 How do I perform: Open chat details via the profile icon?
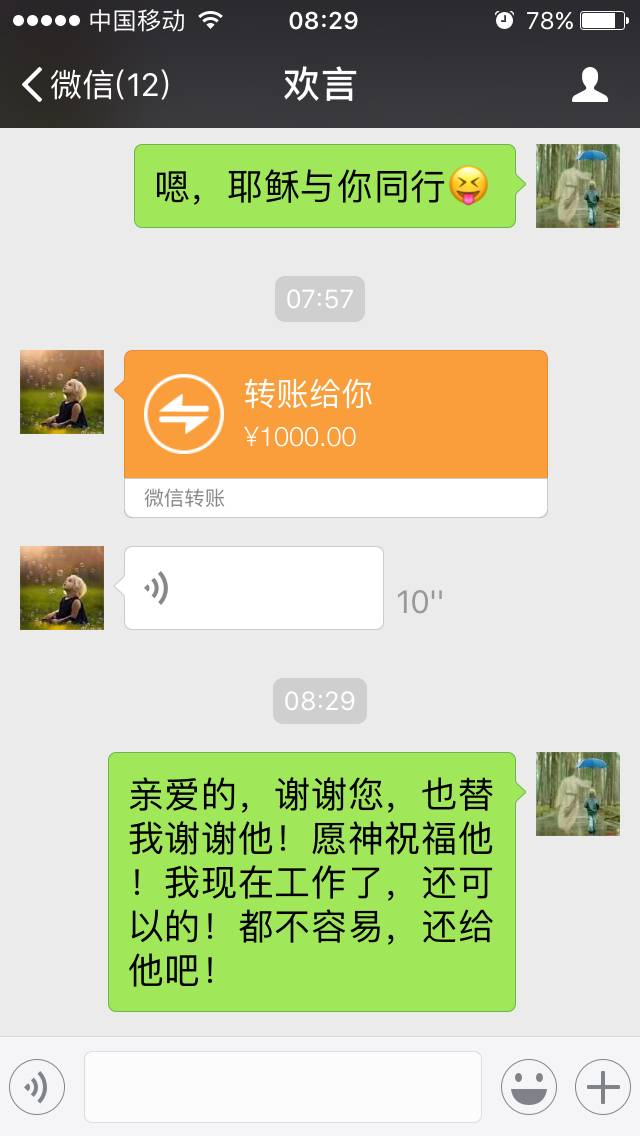[x=590, y=85]
